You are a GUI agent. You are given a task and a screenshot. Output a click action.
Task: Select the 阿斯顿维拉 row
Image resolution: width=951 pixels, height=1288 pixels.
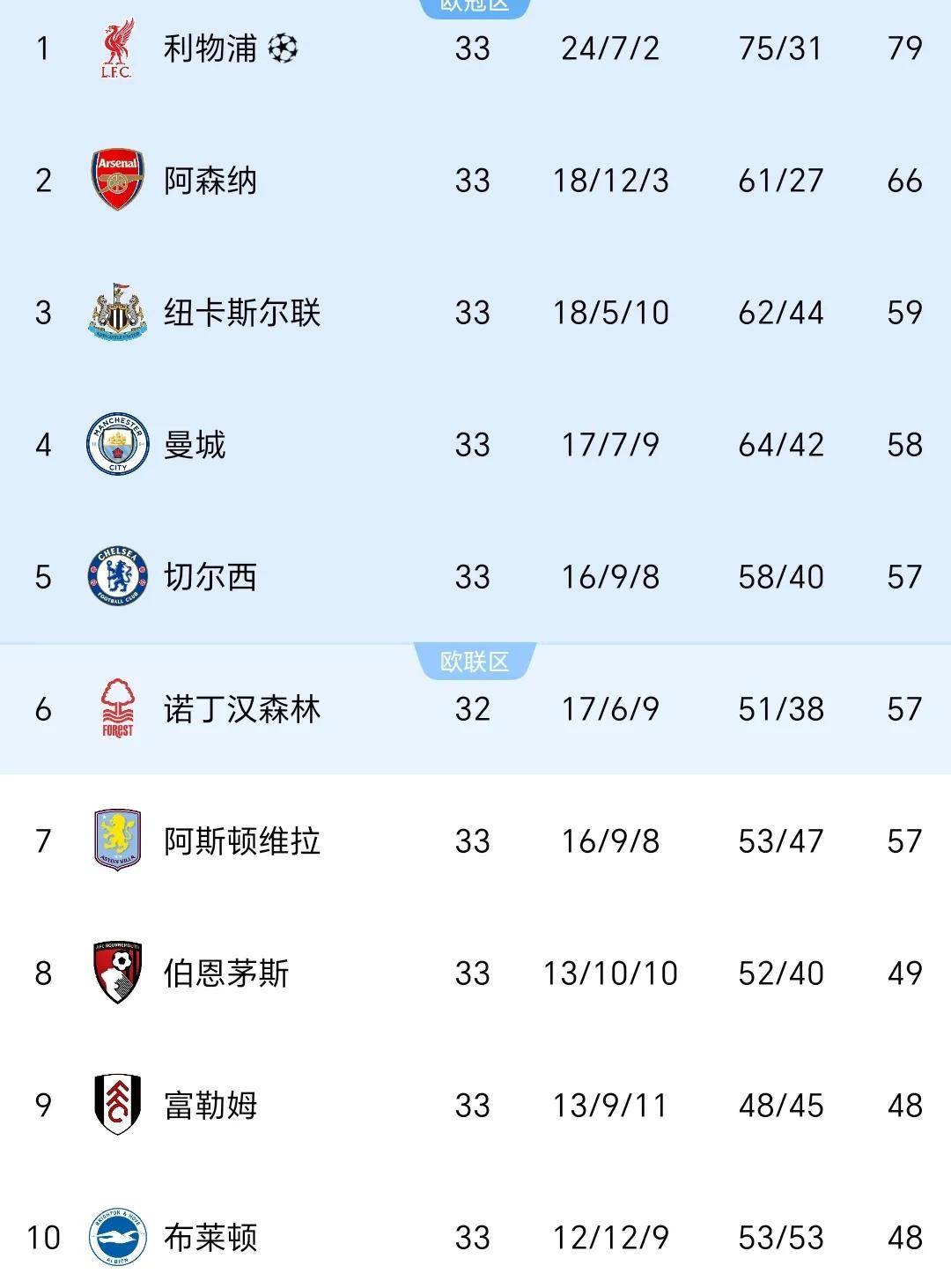tap(241, 841)
